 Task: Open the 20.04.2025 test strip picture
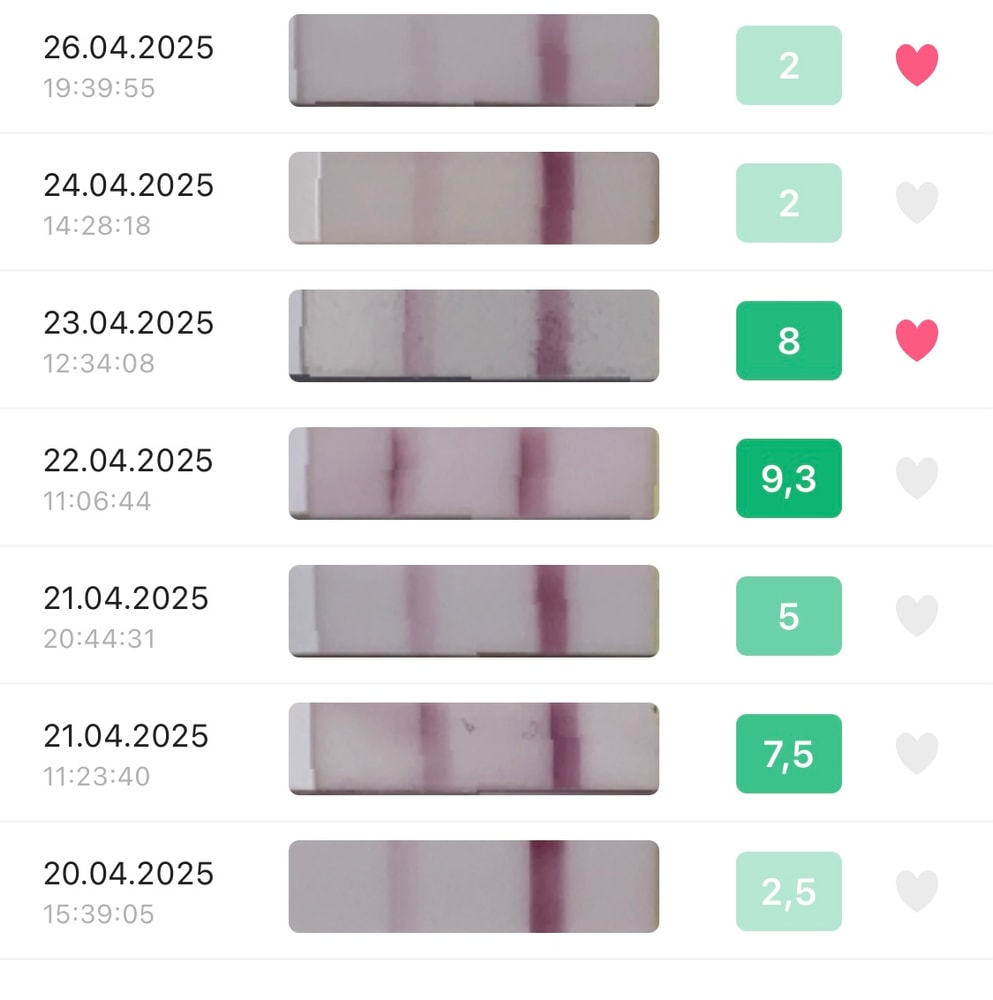pyautogui.click(x=474, y=886)
